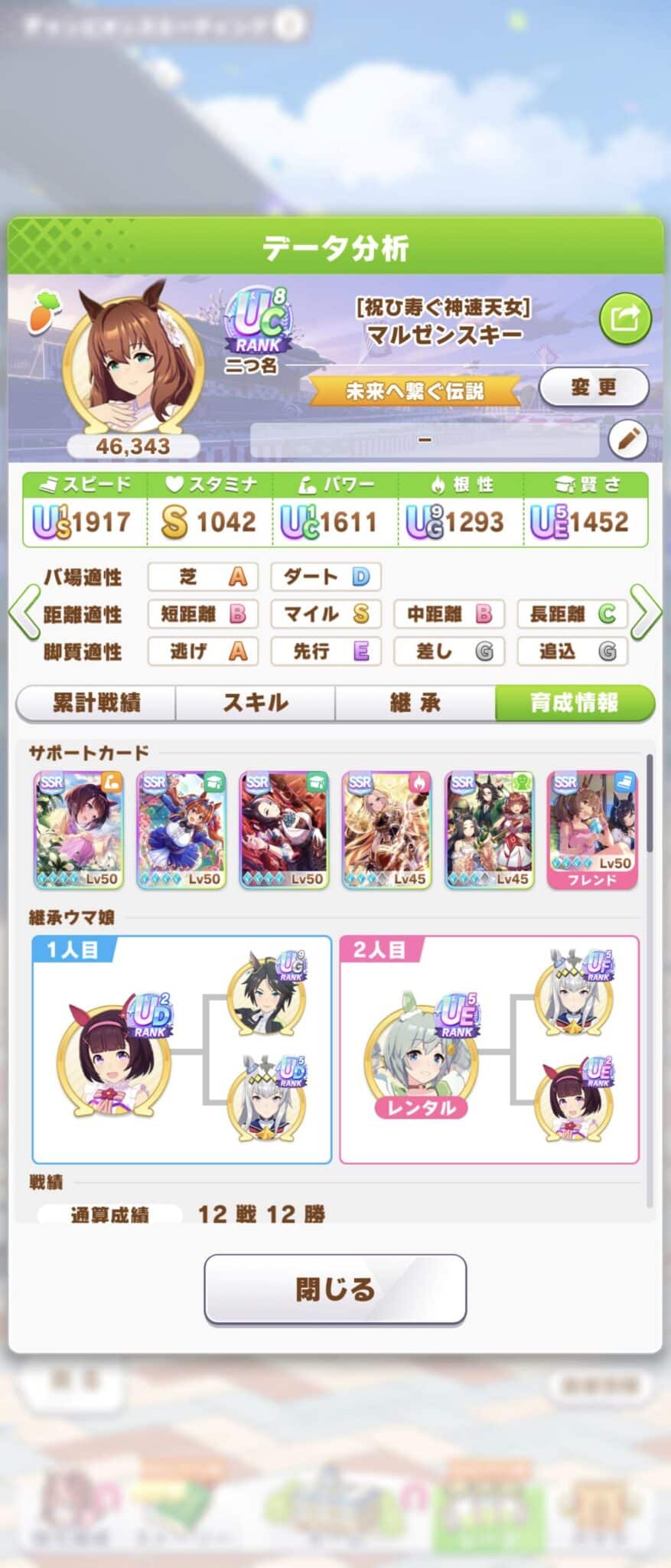This screenshot has height=1568, width=671.
Task: Close the dialog with 閉じる
Action: (x=335, y=1289)
